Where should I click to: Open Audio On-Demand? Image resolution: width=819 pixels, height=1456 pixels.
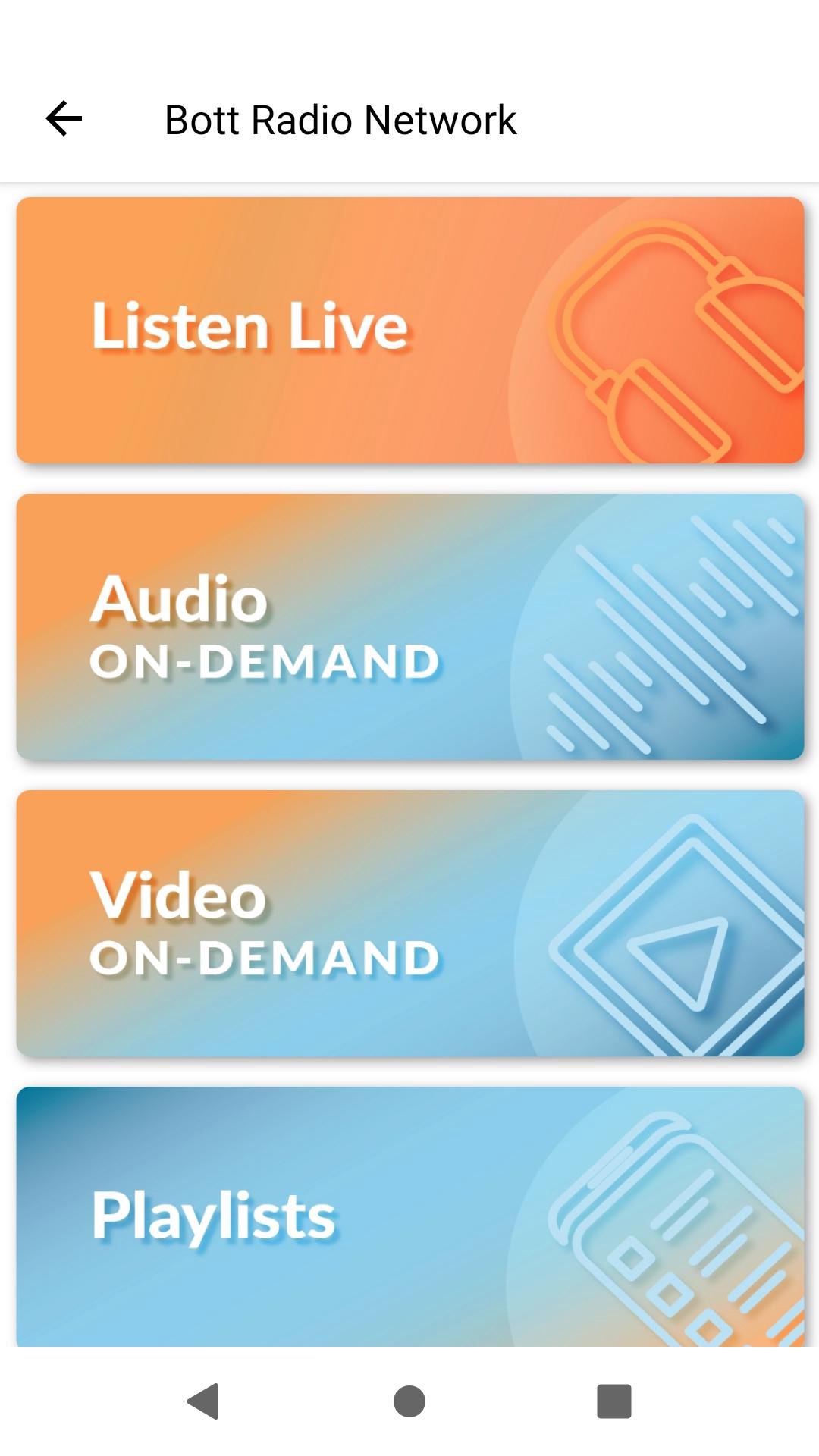409,626
